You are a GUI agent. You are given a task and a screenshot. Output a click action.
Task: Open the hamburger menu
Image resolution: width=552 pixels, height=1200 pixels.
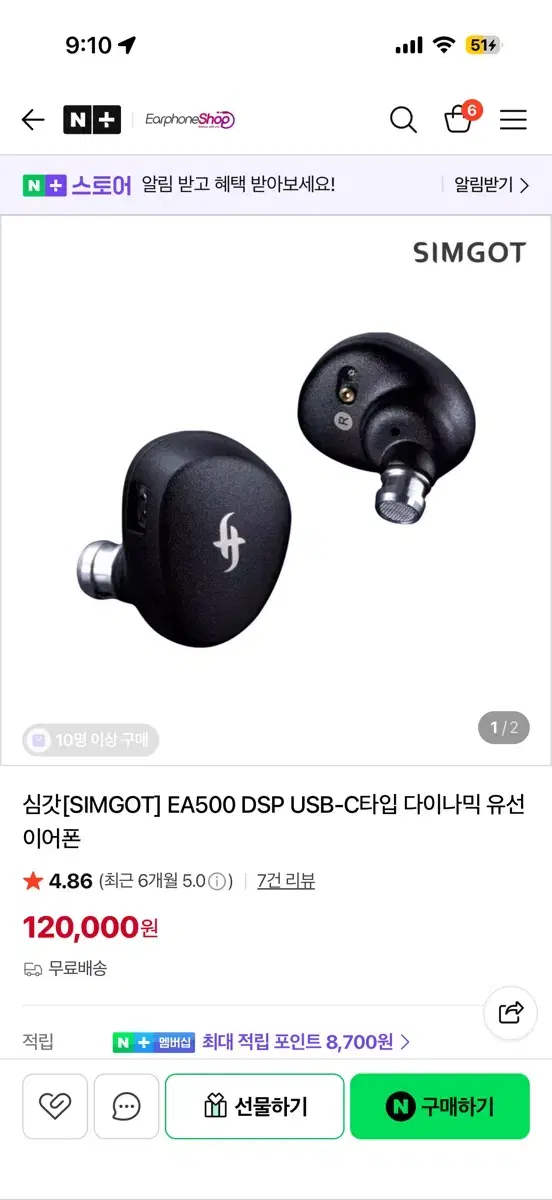tap(513, 120)
